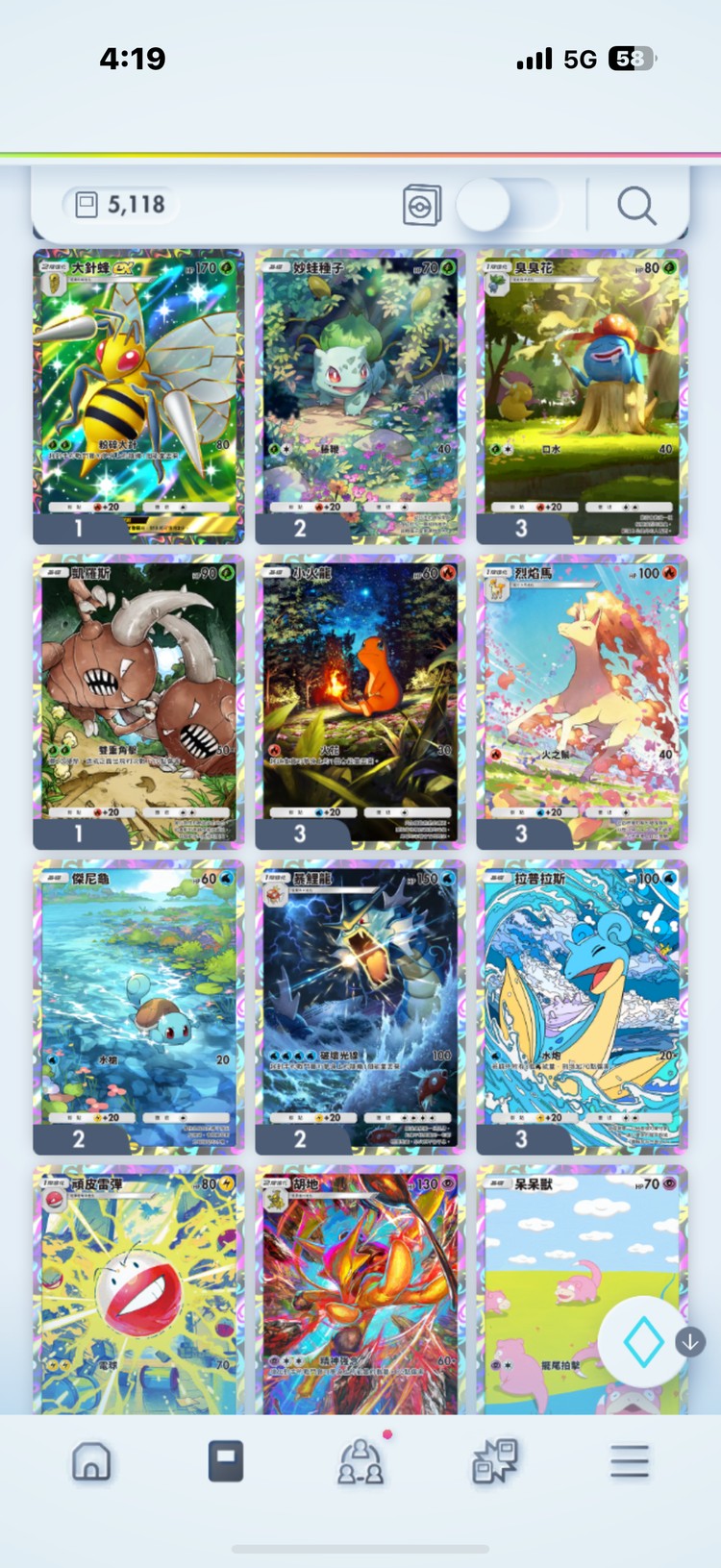Go to the Home tab
Viewport: 721px width, 1568px height.
pos(91,1461)
